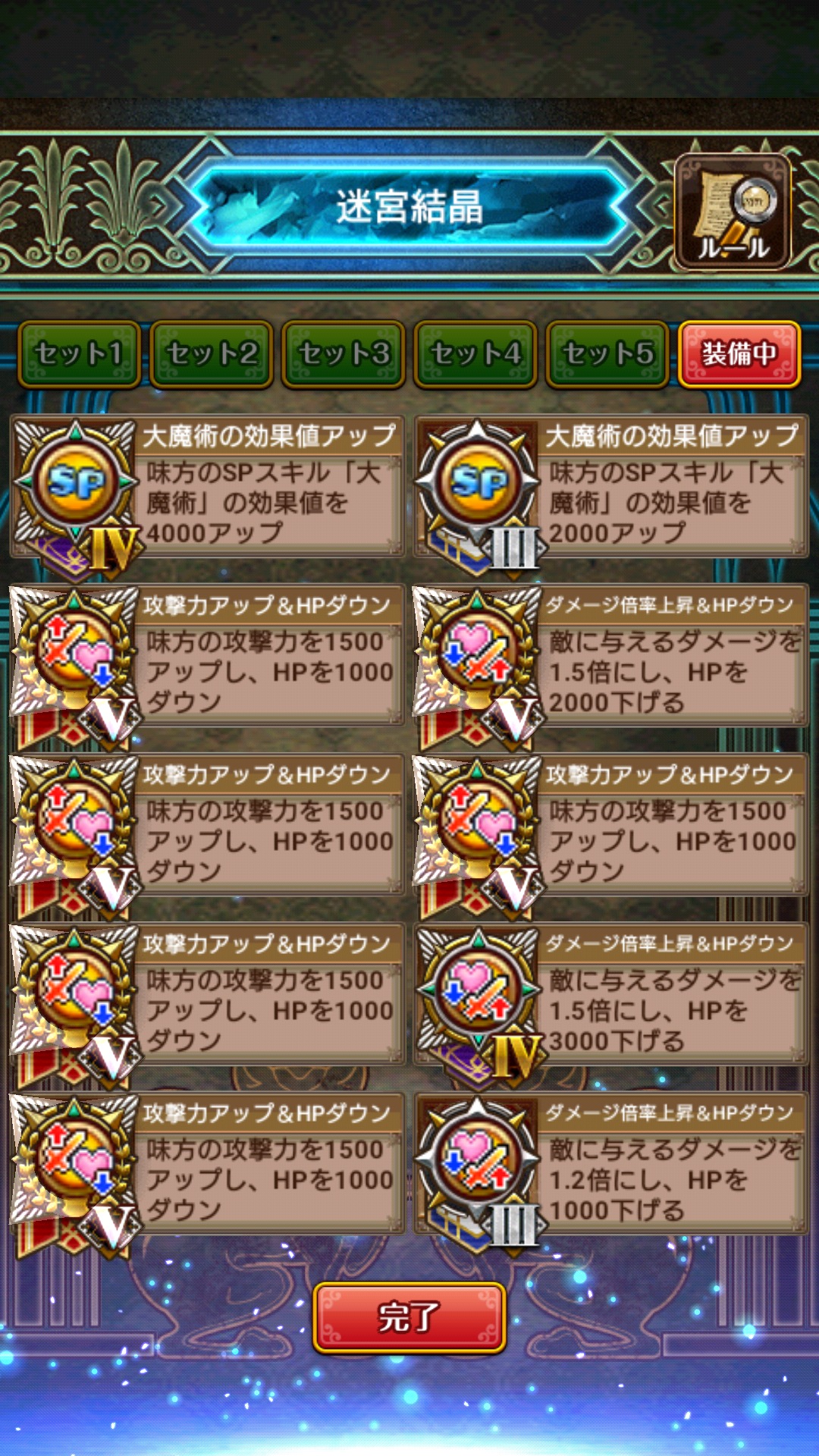The height and width of the screenshot is (1456, 819).
Task: Select the 大魔術 2000アップ crystal
Action: point(610,487)
